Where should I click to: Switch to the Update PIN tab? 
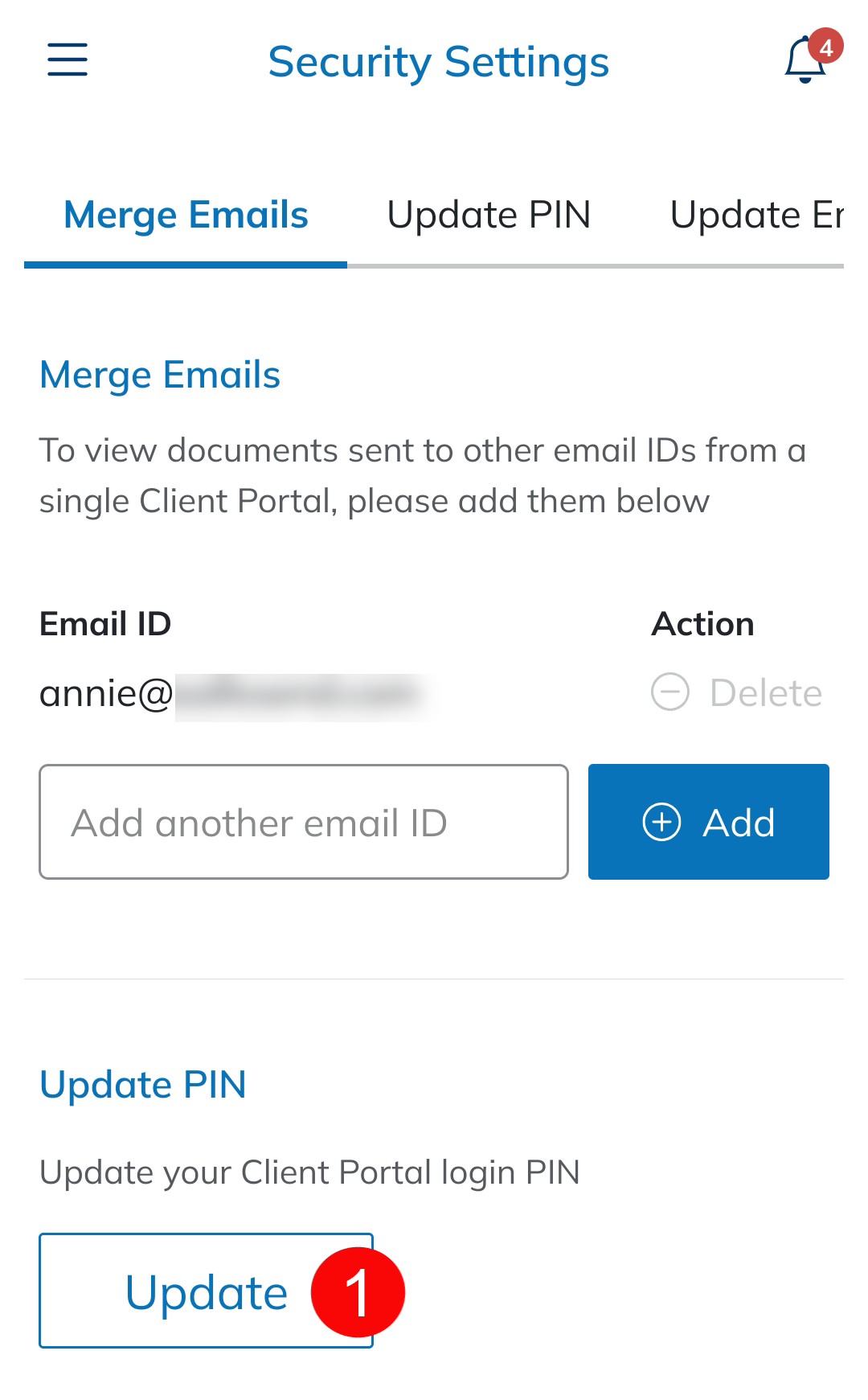[x=489, y=216]
